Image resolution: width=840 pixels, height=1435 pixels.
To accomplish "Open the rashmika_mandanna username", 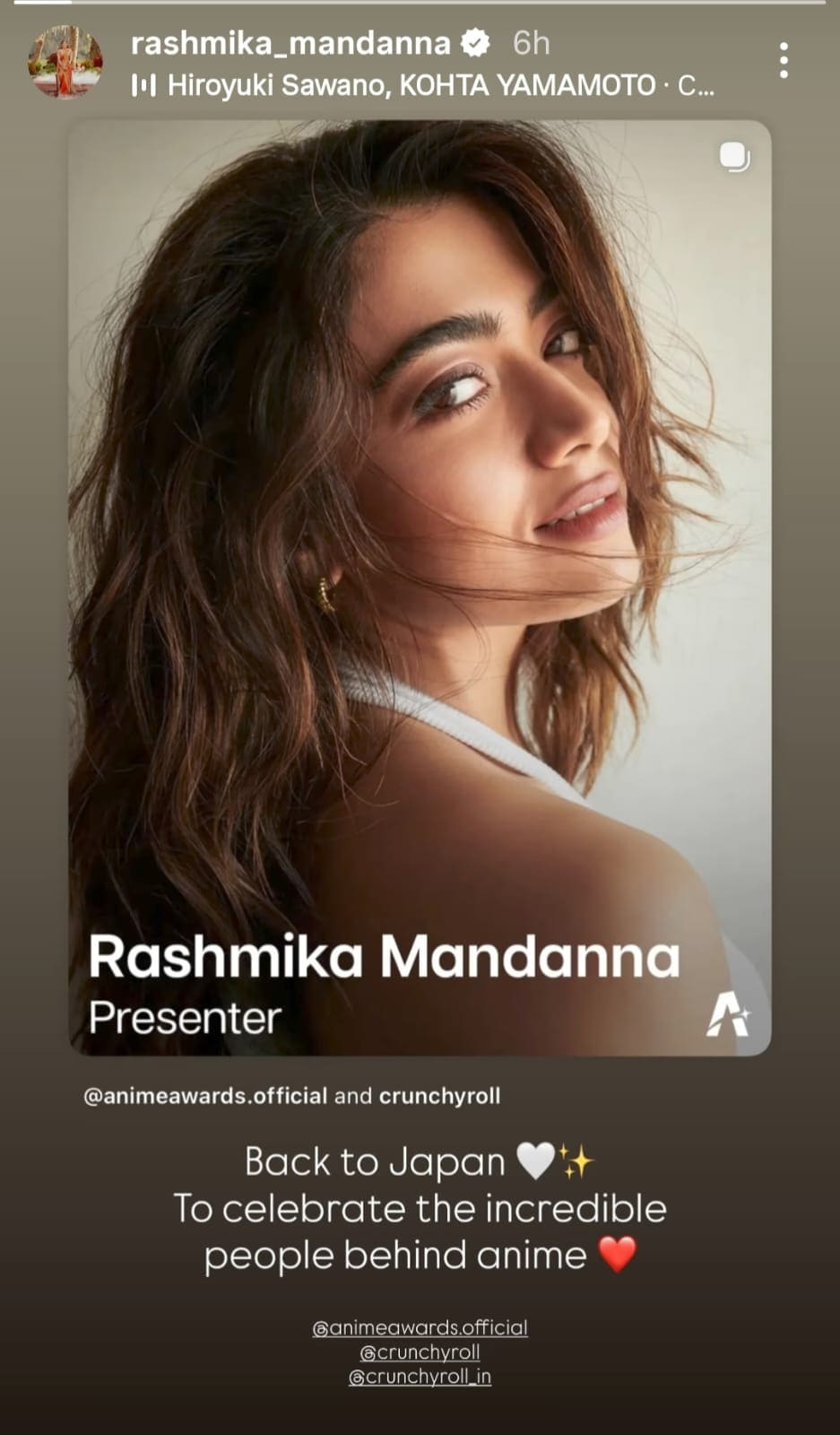I will click(x=290, y=42).
